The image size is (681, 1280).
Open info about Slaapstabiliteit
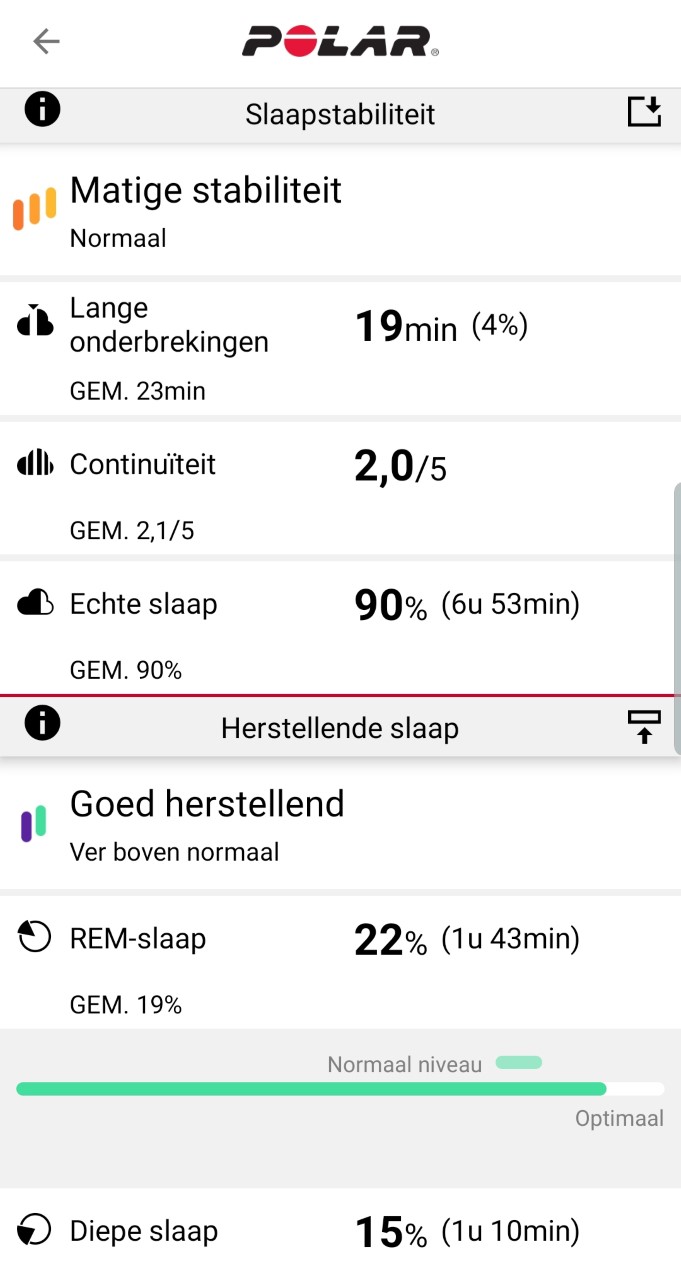pos(42,109)
